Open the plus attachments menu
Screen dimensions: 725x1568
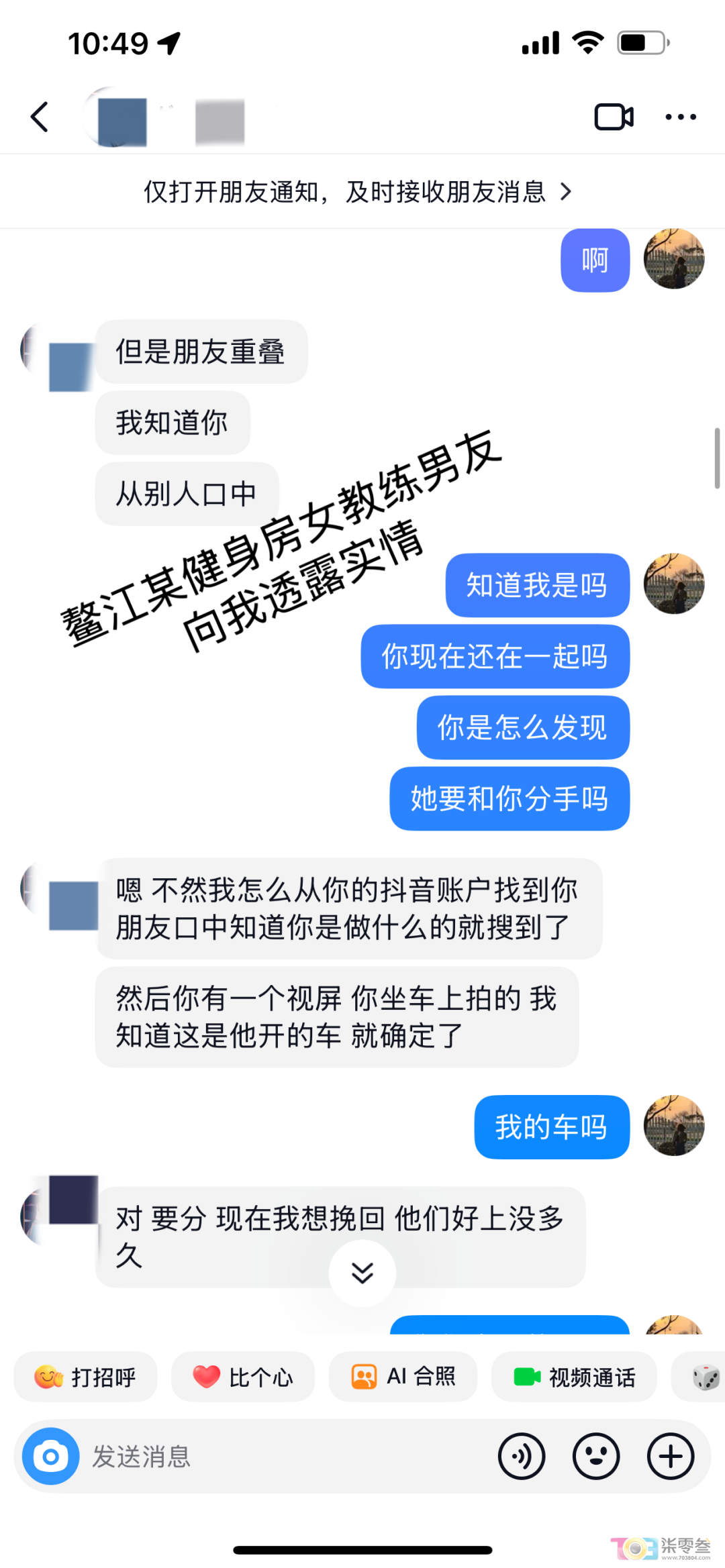pos(670,1457)
